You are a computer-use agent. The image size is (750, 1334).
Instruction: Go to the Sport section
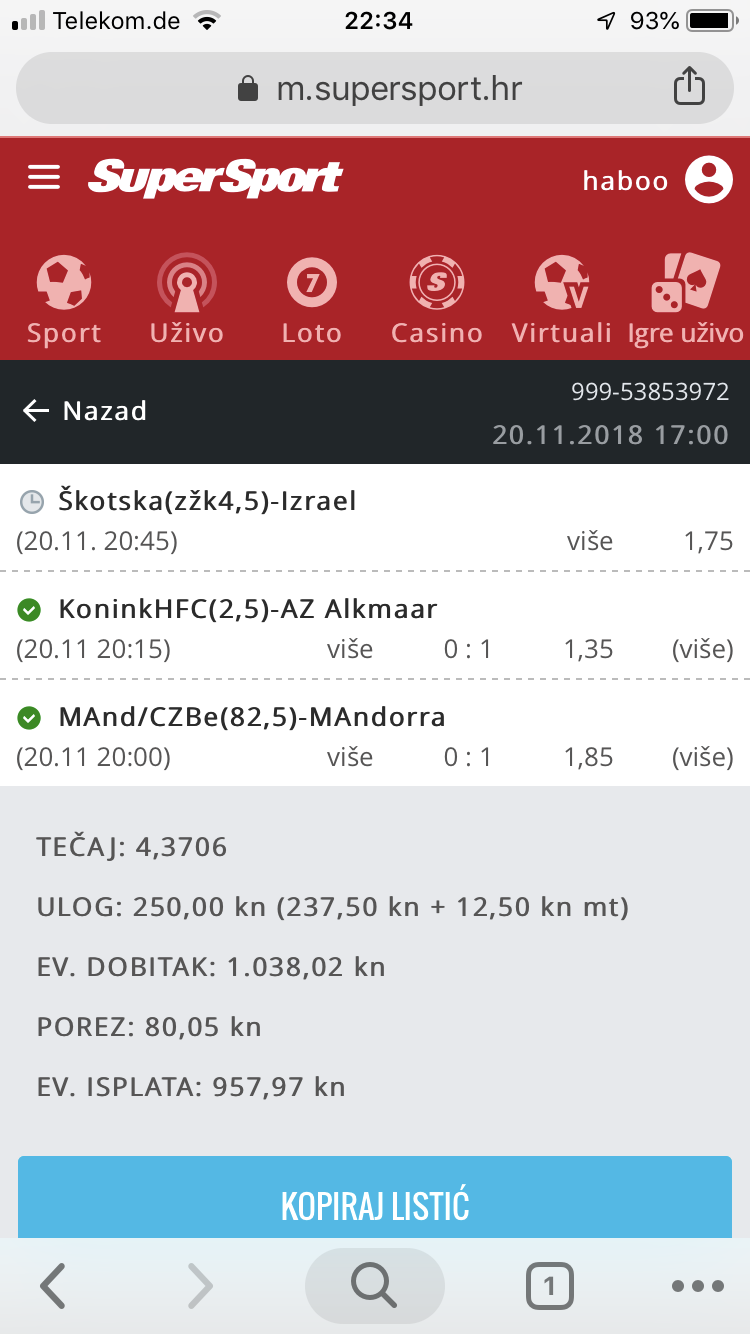[x=64, y=300]
